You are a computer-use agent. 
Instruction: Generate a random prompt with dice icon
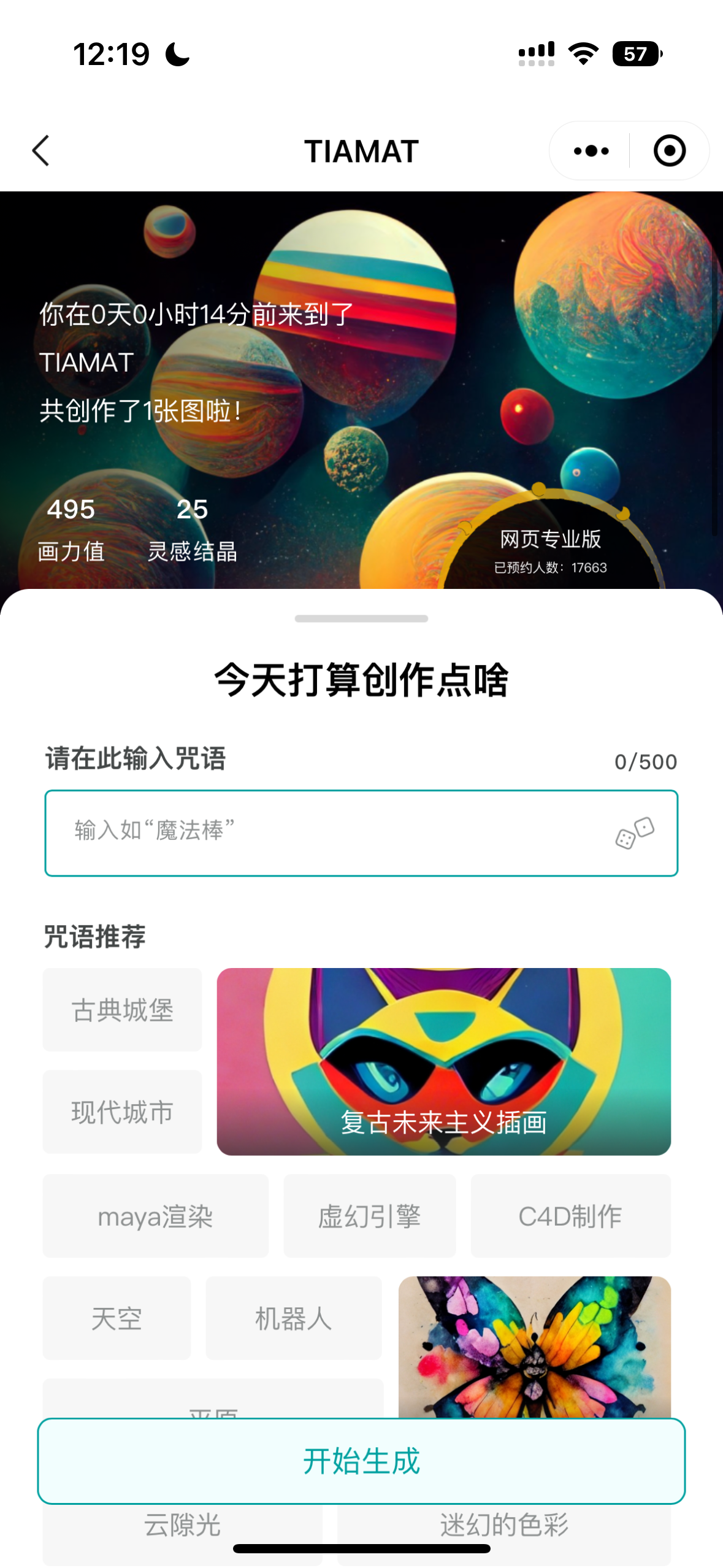tap(635, 832)
